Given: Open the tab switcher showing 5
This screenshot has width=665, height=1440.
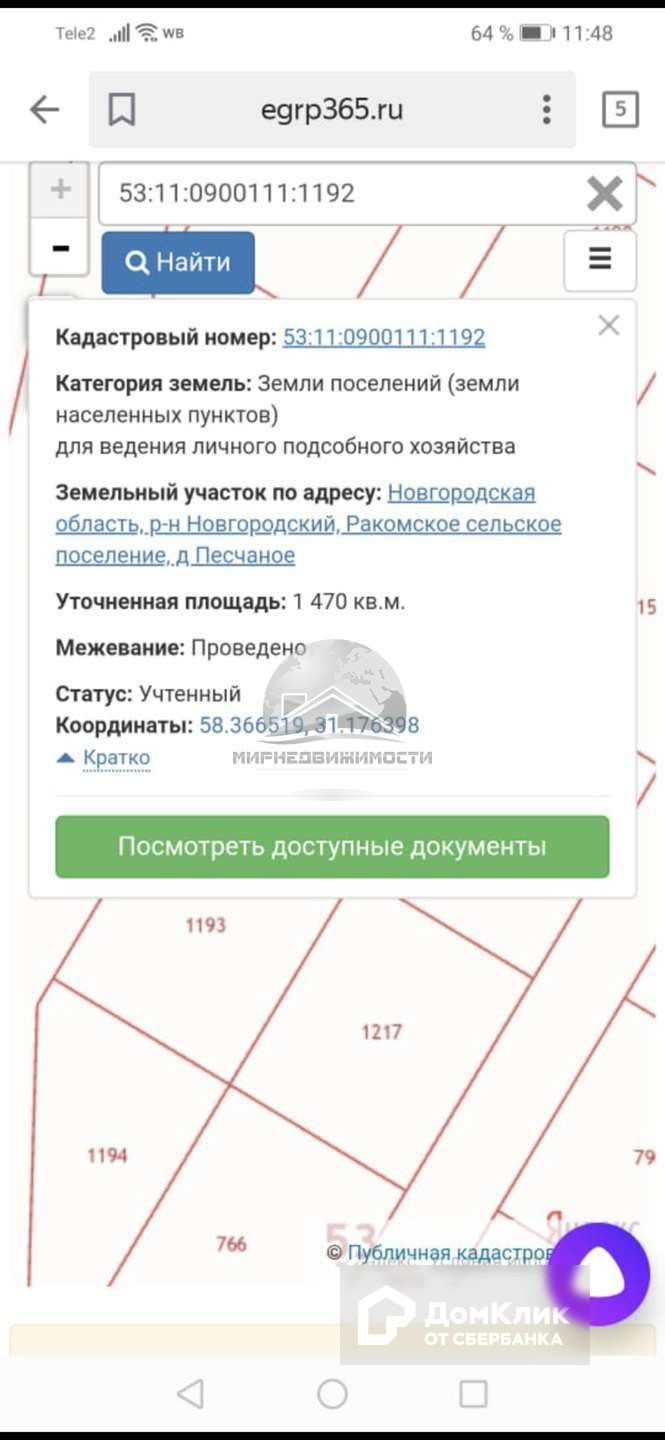Looking at the screenshot, I should [620, 109].
